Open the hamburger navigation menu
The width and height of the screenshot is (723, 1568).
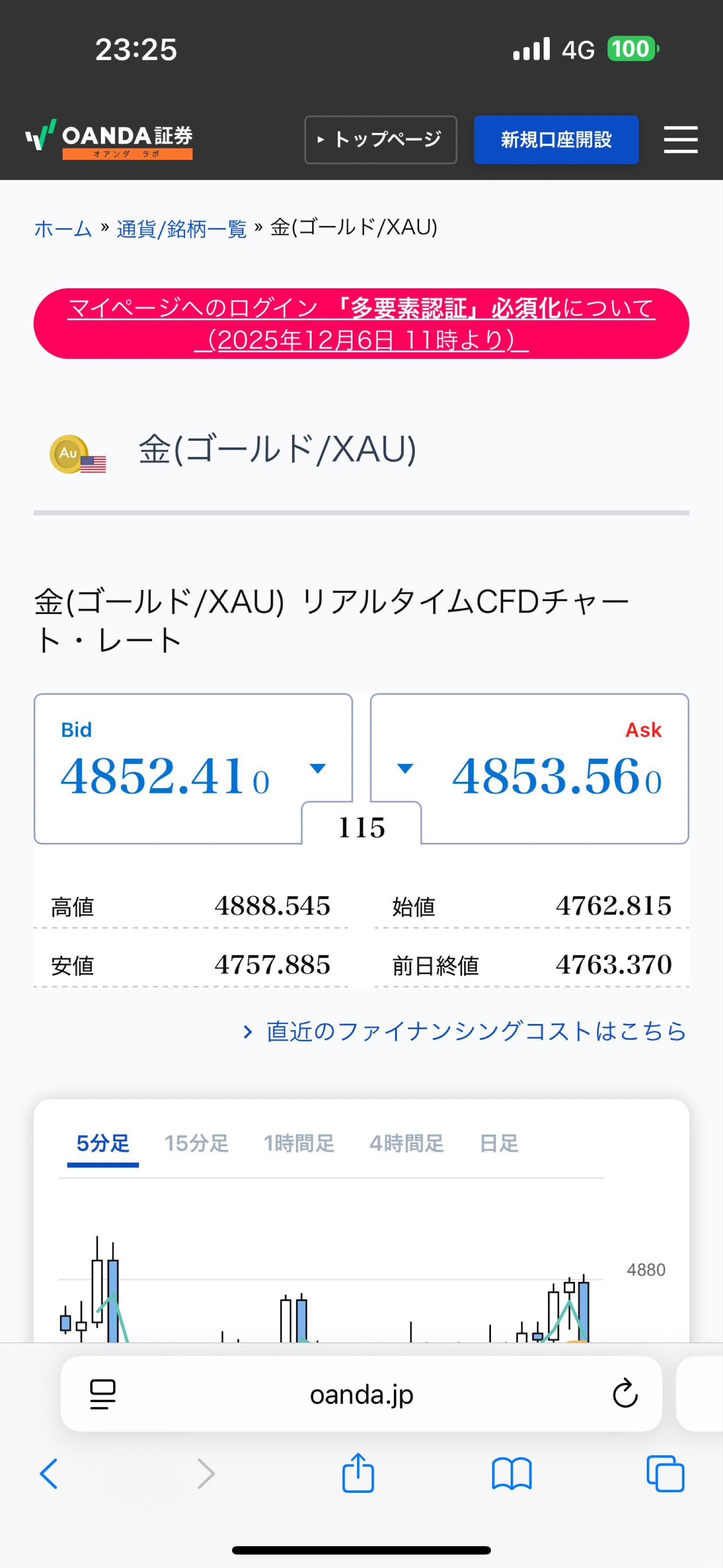click(679, 139)
